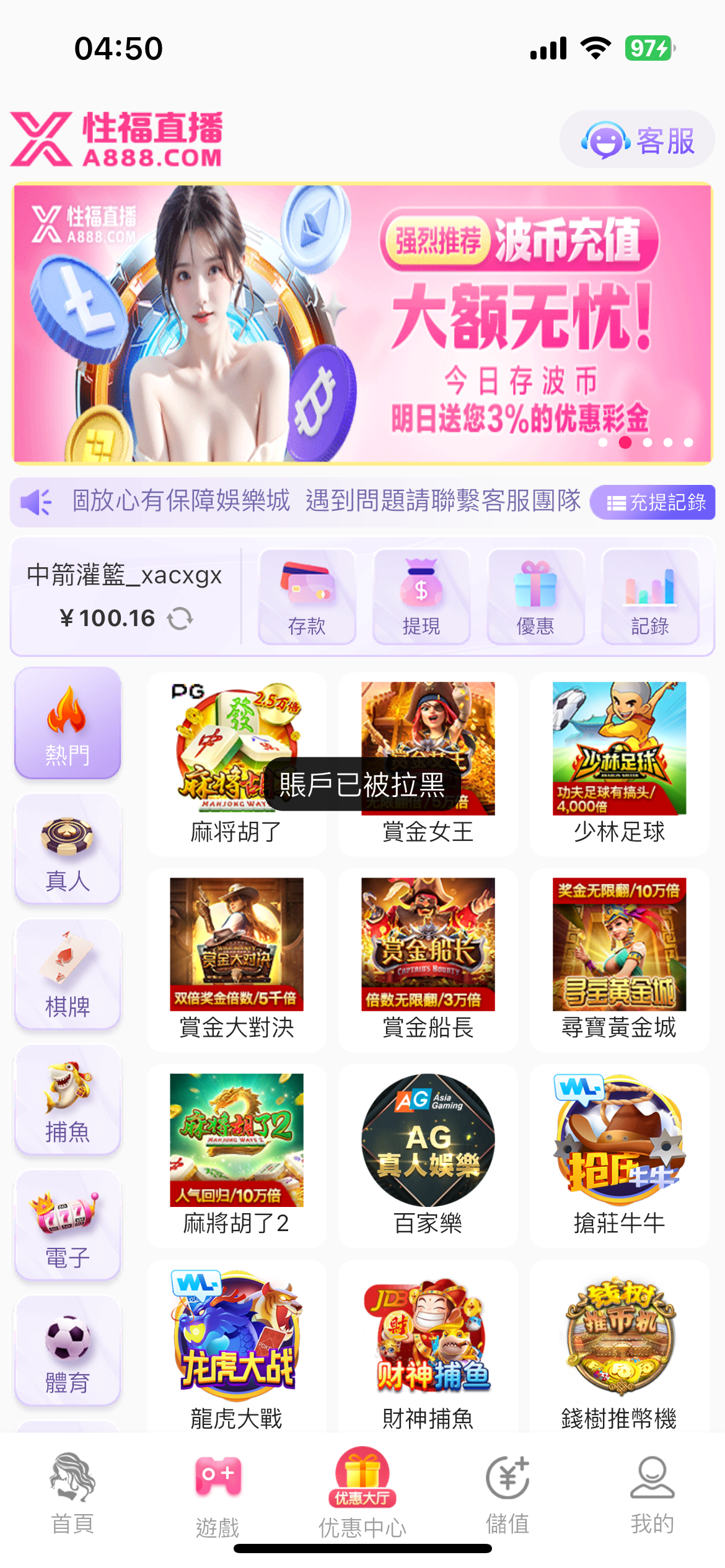Switch to the 儲值 tab
725x1568 pixels.
click(x=507, y=1494)
